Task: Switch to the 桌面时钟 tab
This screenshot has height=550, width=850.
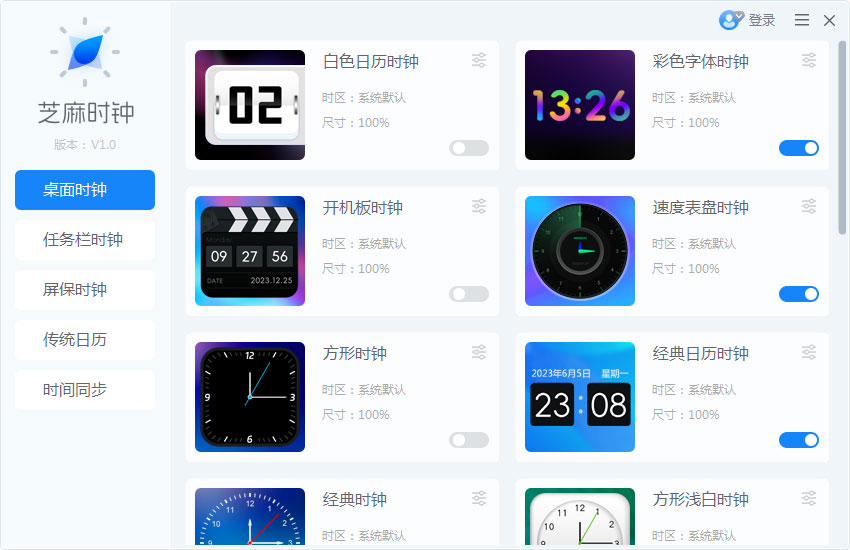Action: tap(85, 190)
